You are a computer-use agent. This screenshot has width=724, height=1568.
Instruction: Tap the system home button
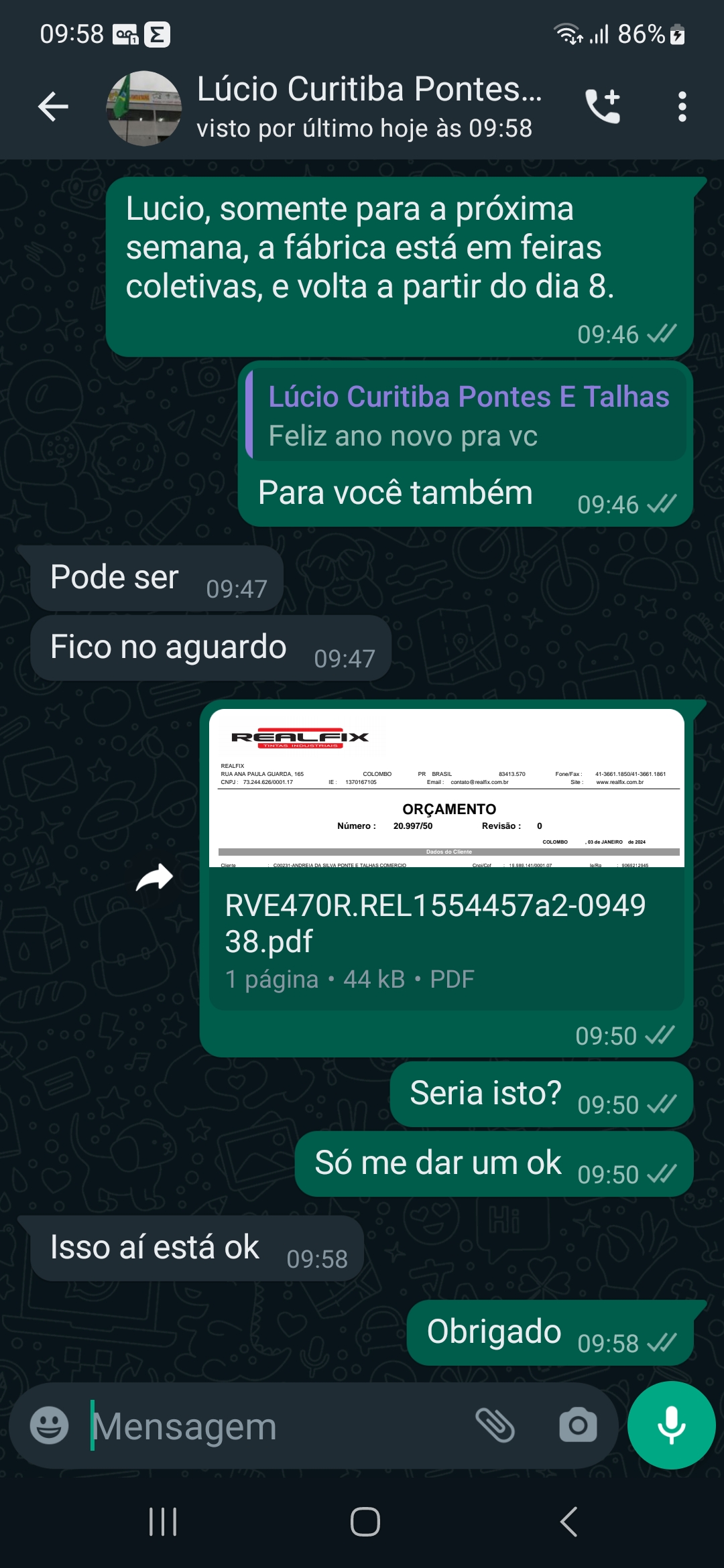point(365,1522)
